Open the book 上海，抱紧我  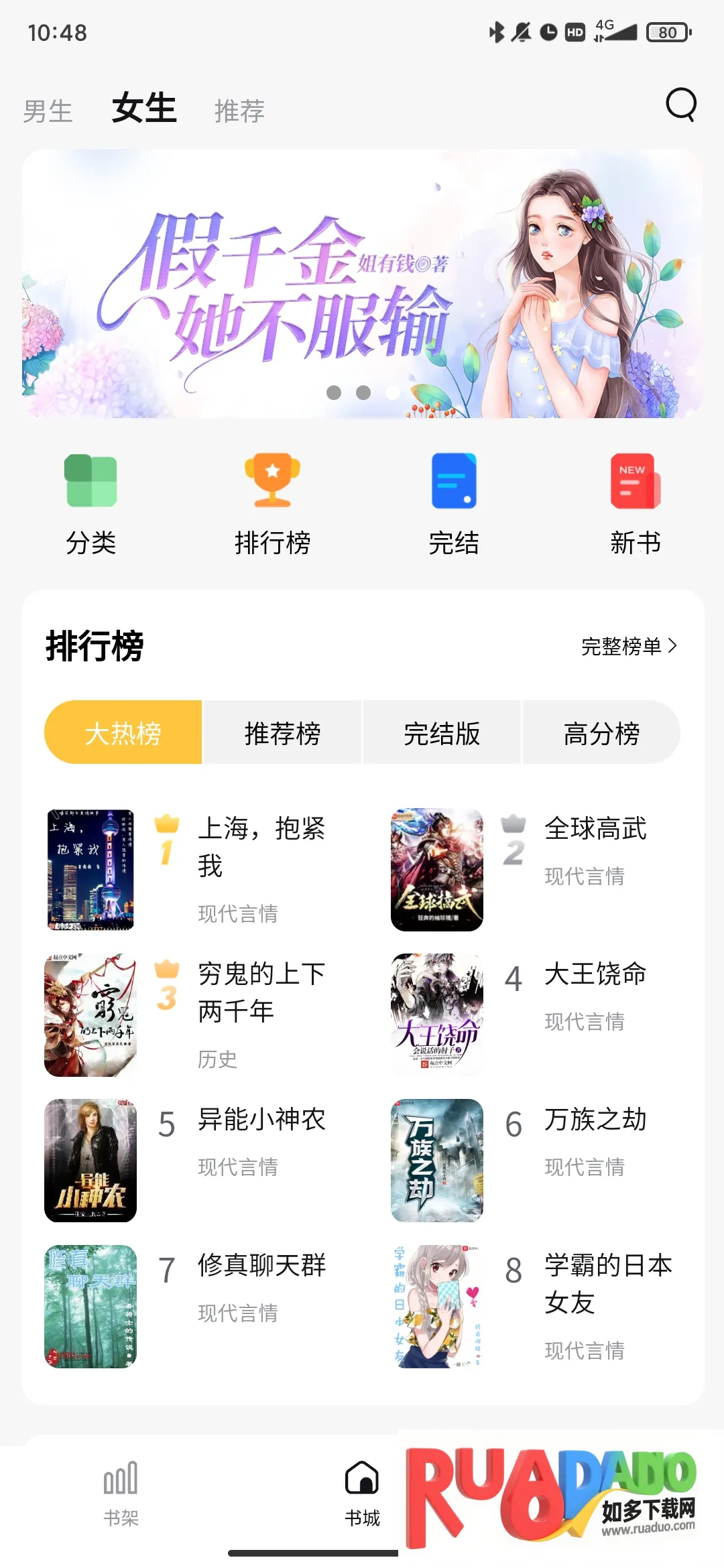click(x=261, y=847)
